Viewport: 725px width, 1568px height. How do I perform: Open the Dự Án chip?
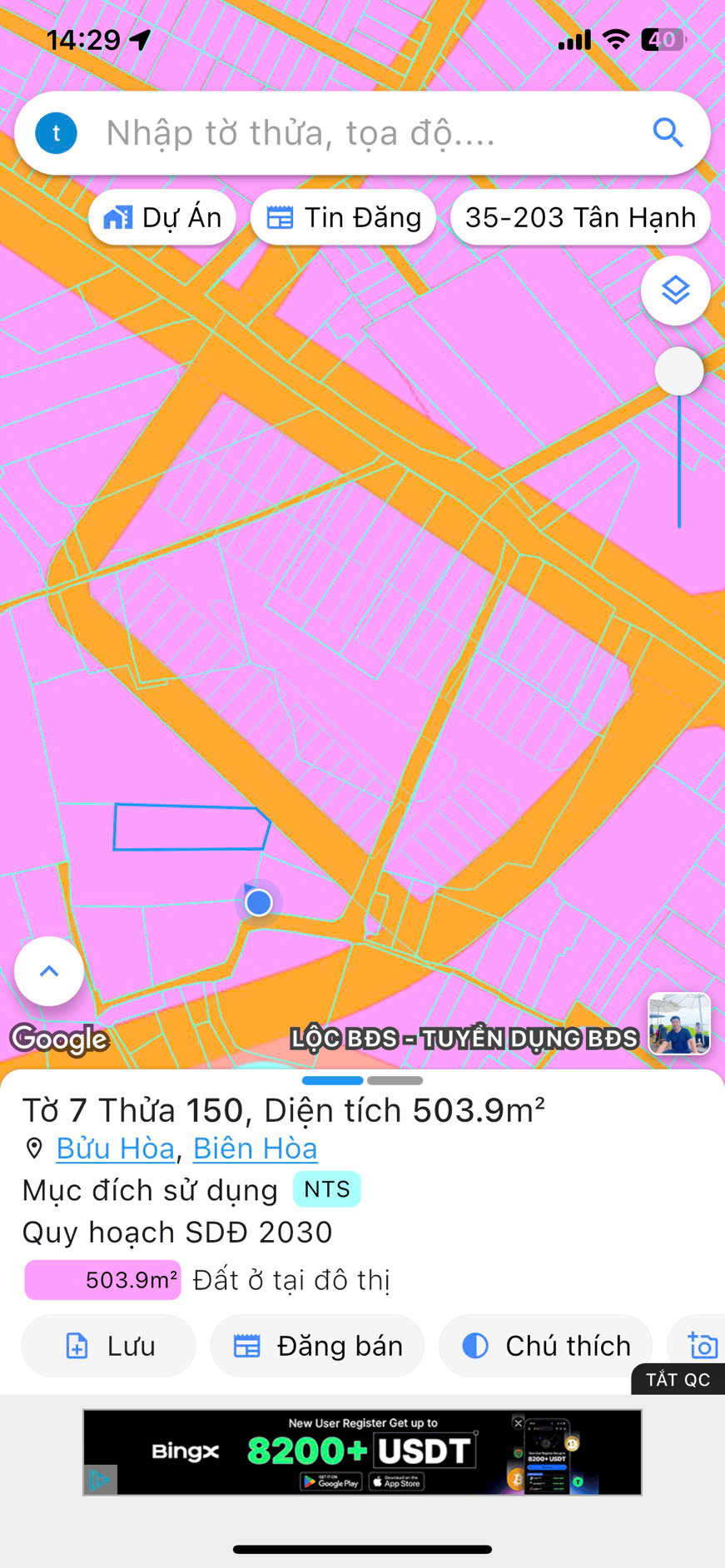point(162,218)
